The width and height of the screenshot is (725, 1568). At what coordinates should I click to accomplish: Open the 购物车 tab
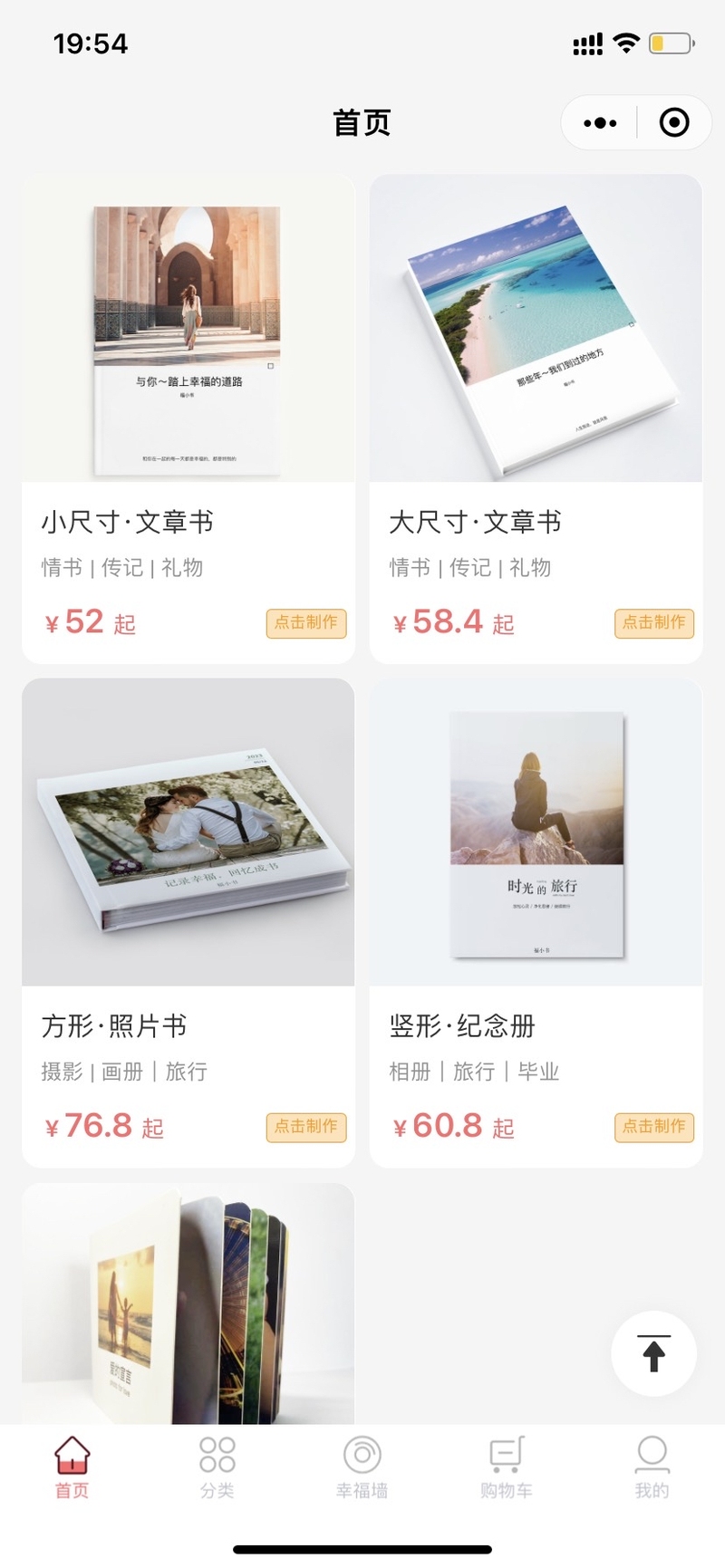[x=507, y=1467]
